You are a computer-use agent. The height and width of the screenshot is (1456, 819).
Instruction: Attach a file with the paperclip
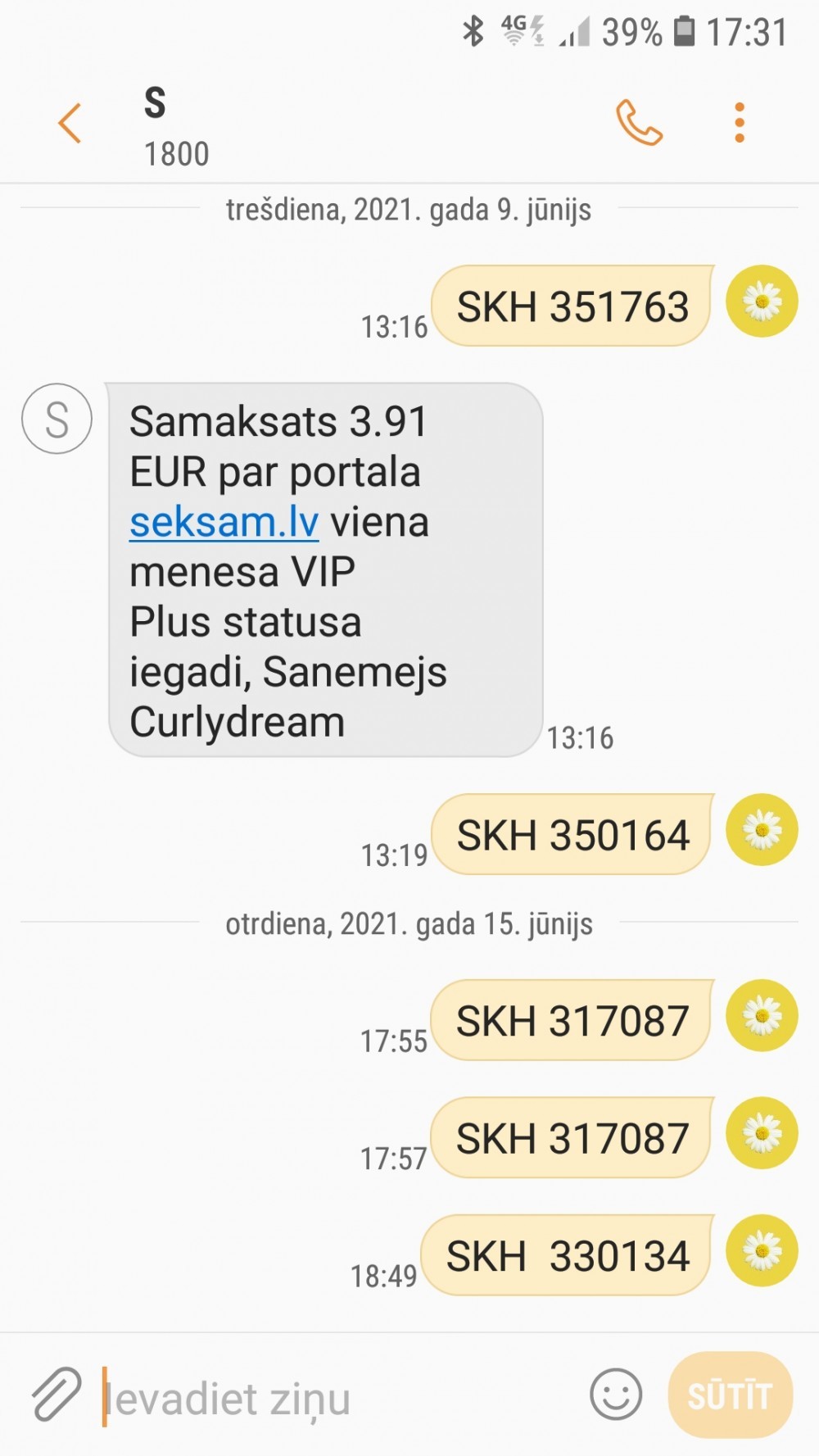click(56, 1395)
